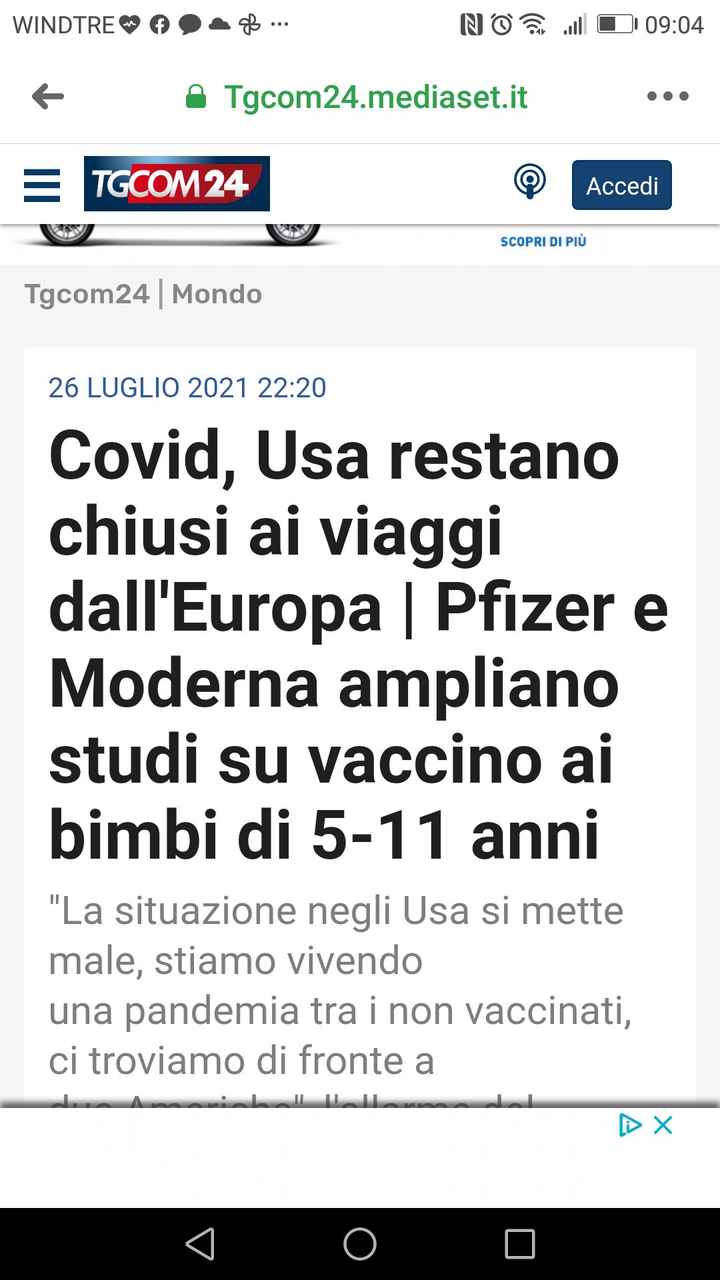Screen dimensions: 720x1280
Task: Open the podcast icon next to Accedi
Action: (530, 182)
